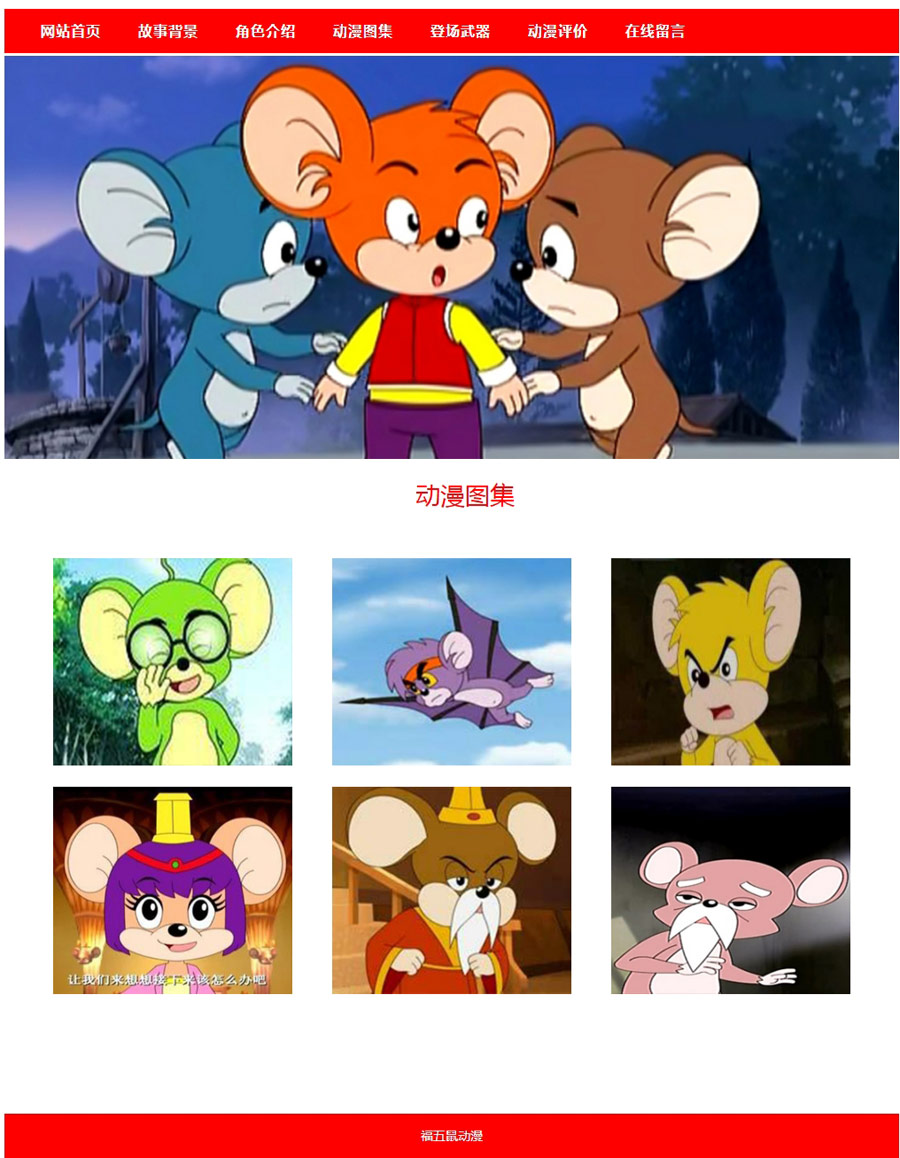
Task: Select 动漫图集 in the top menu
Action: pos(362,31)
